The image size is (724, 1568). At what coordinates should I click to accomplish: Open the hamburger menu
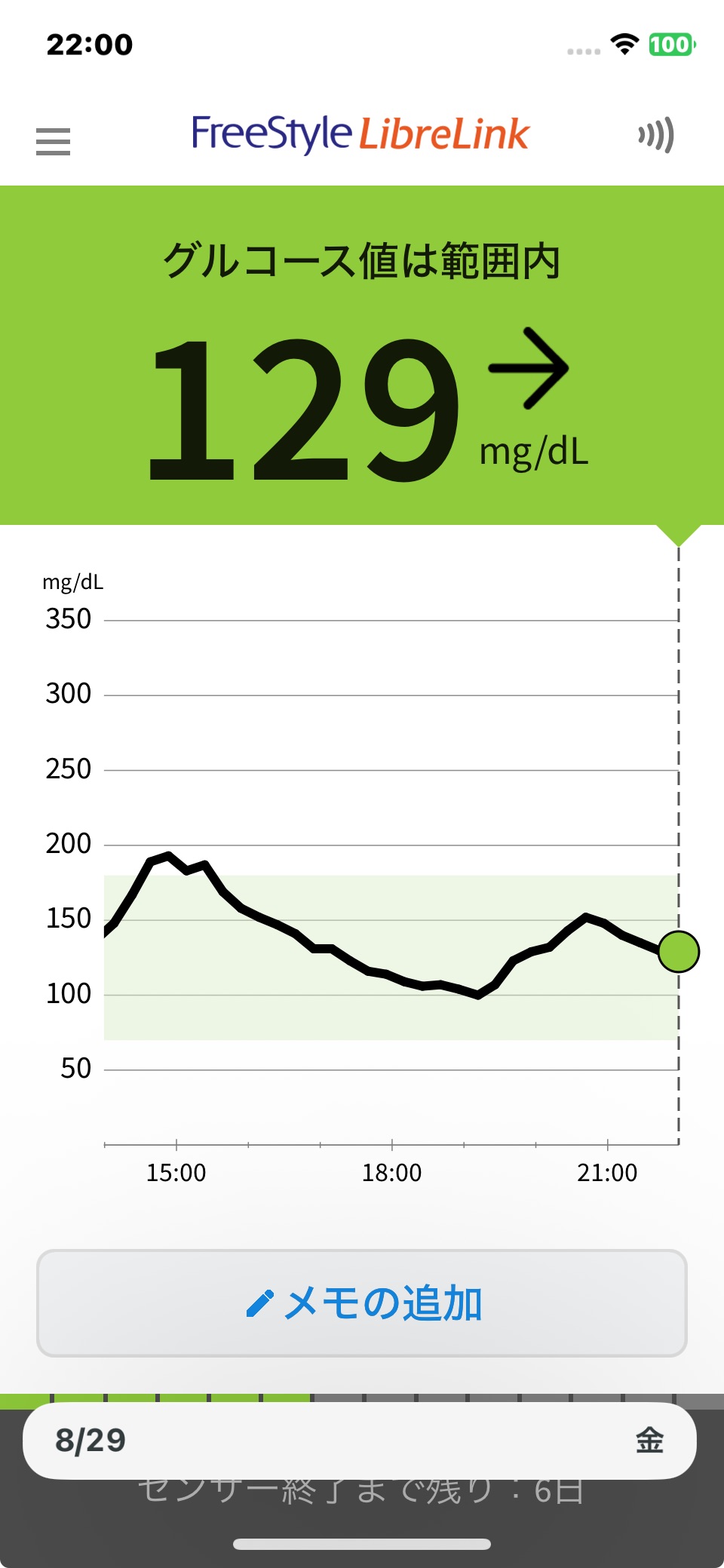[53, 141]
